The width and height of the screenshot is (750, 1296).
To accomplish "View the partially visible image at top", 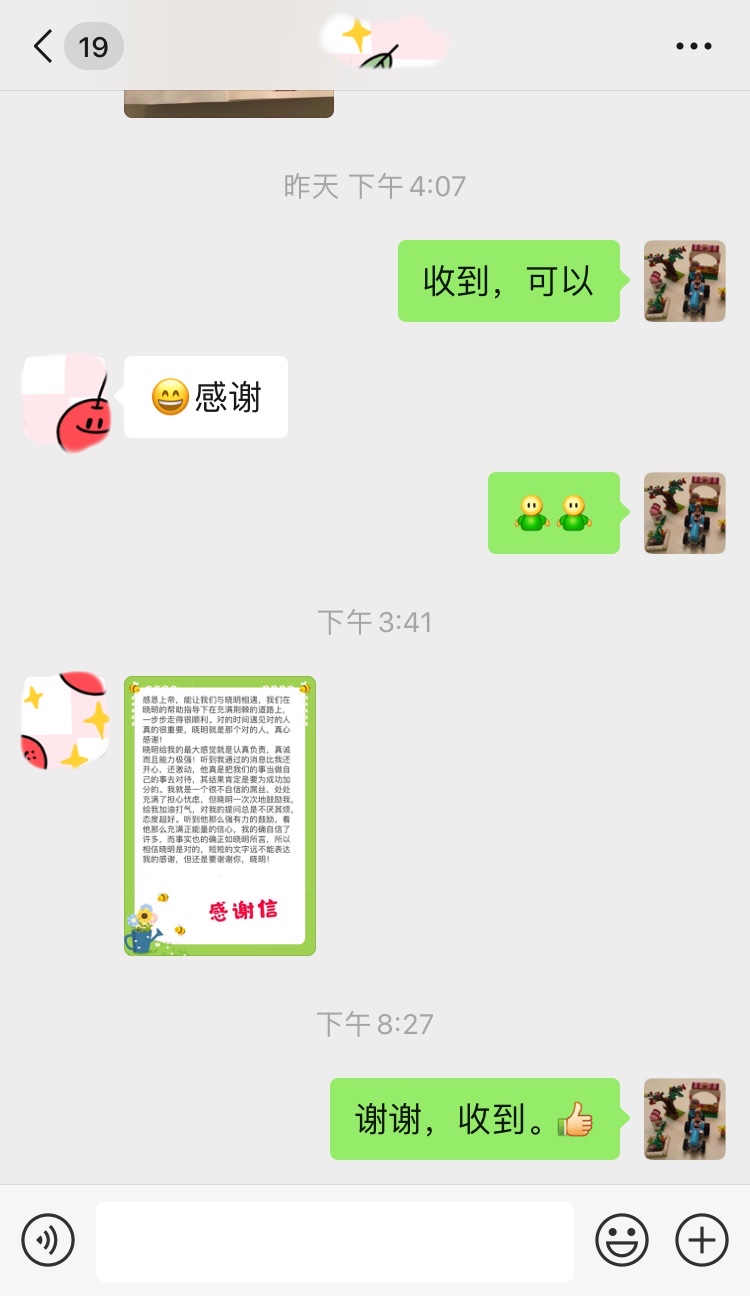I will 229,103.
